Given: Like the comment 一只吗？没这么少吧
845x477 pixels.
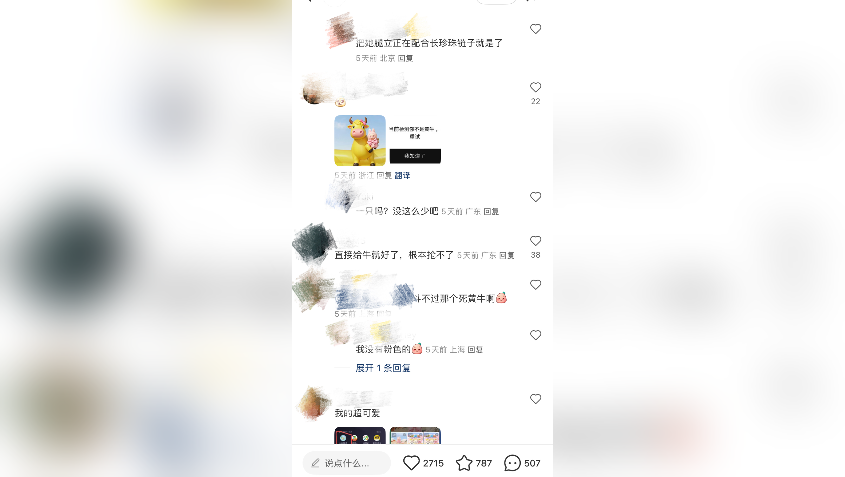Looking at the screenshot, I should [535, 197].
